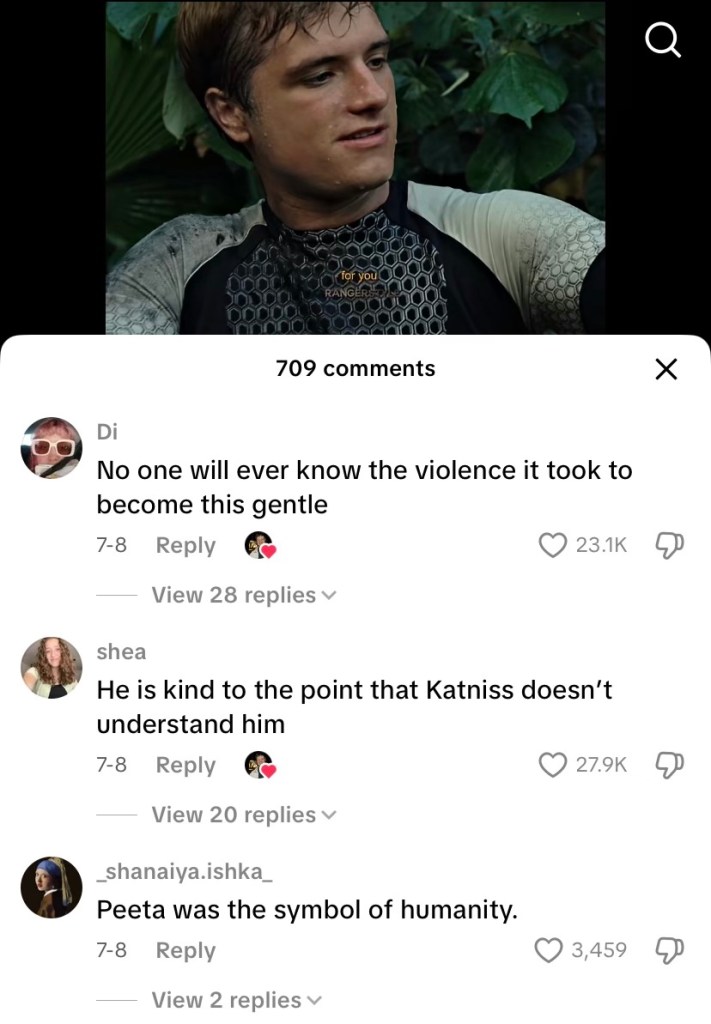Open the search magnifier icon
The width and height of the screenshot is (711, 1024).
[x=665, y=40]
